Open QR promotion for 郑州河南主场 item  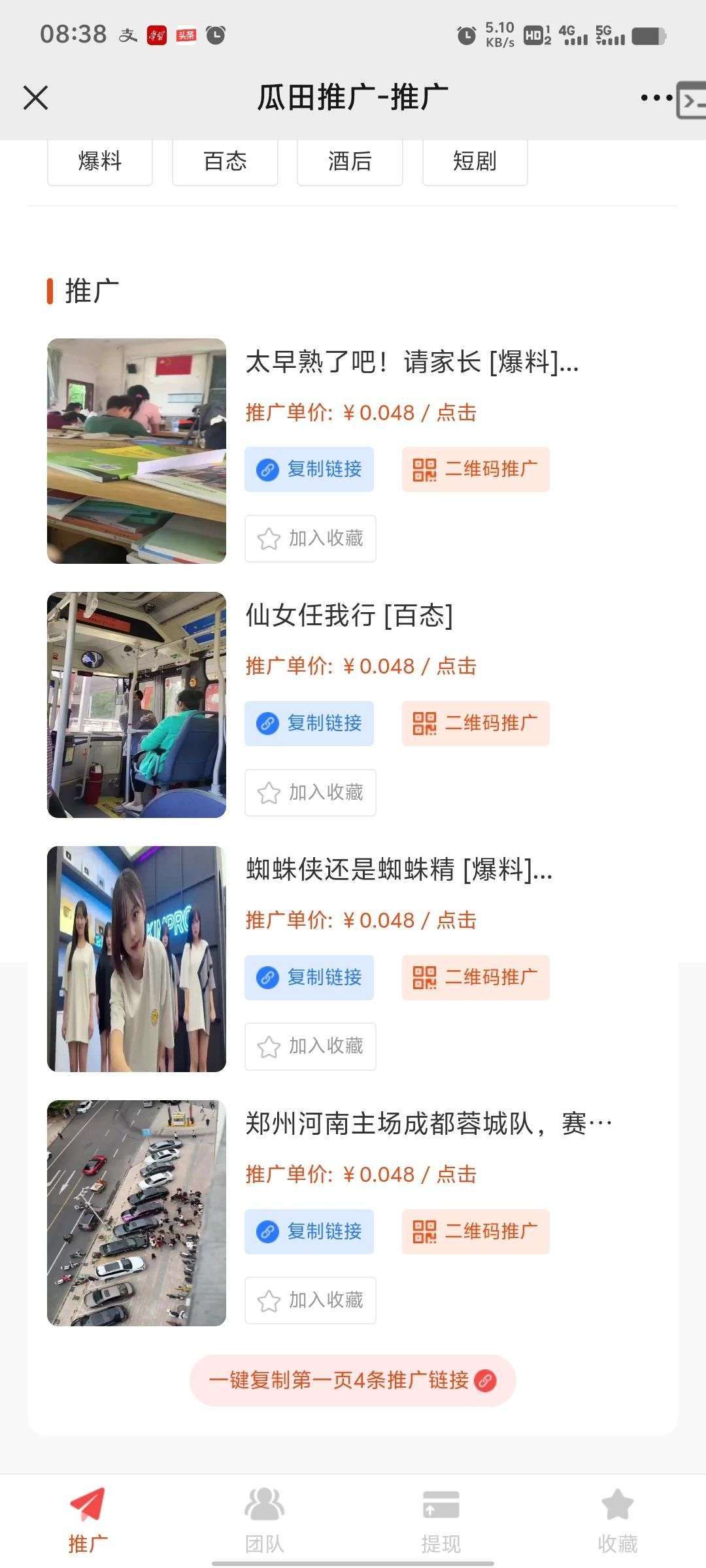pyautogui.click(x=475, y=1232)
